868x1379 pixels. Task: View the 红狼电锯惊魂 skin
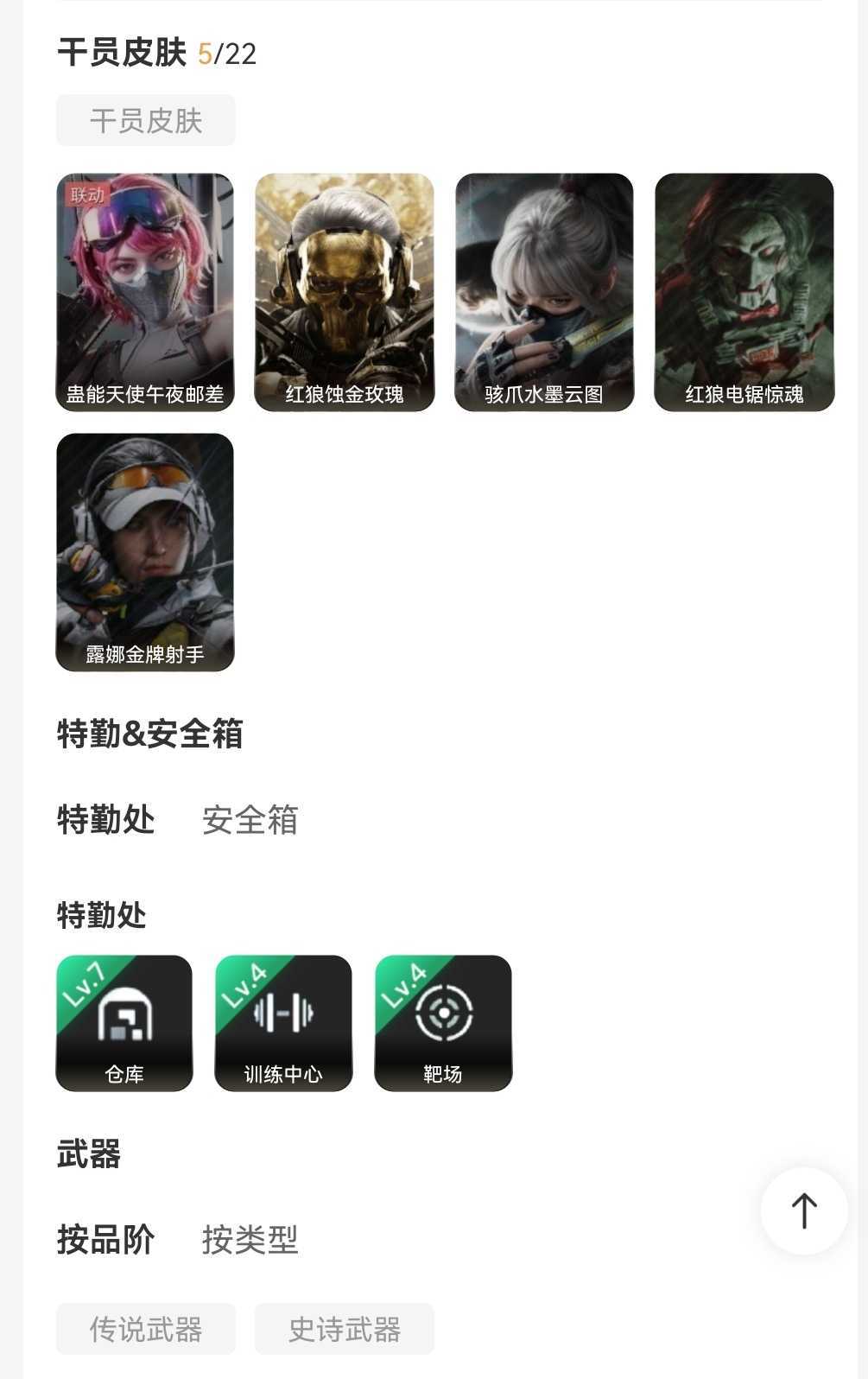tap(744, 292)
